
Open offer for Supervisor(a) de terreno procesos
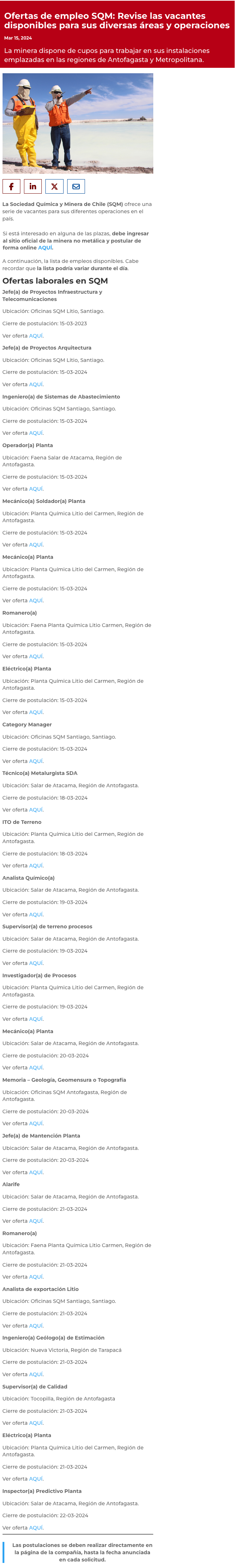36,963
